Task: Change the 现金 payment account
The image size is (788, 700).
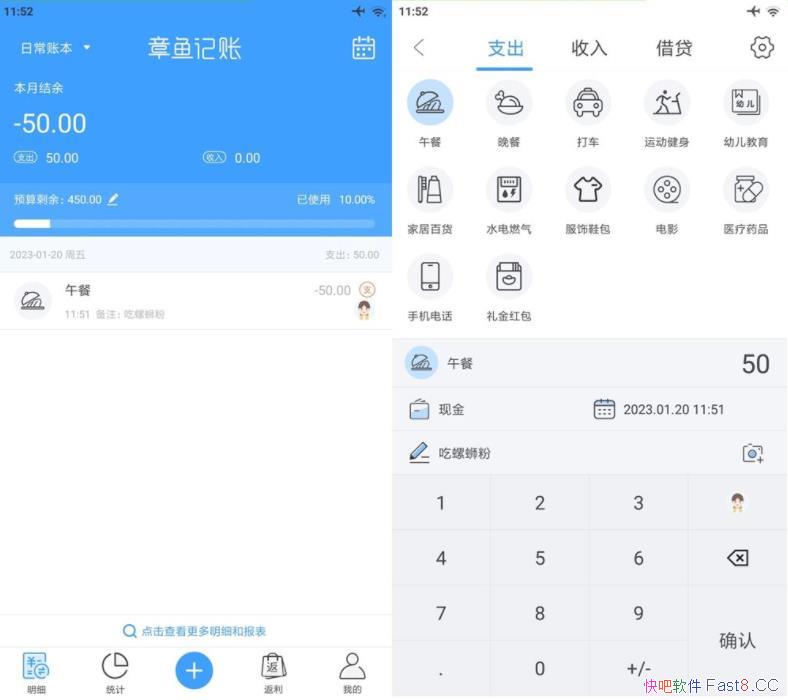Action: 438,409
